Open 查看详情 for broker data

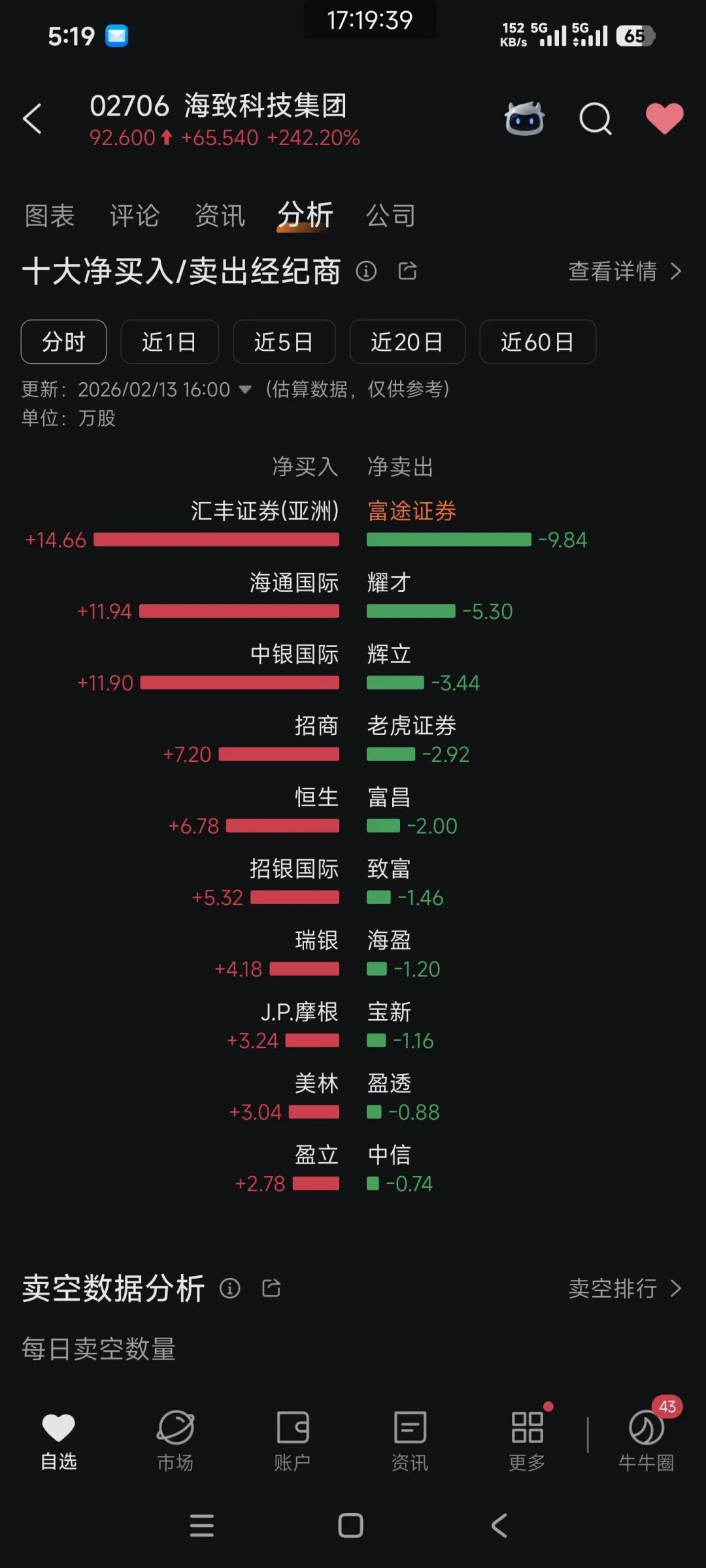(624, 271)
